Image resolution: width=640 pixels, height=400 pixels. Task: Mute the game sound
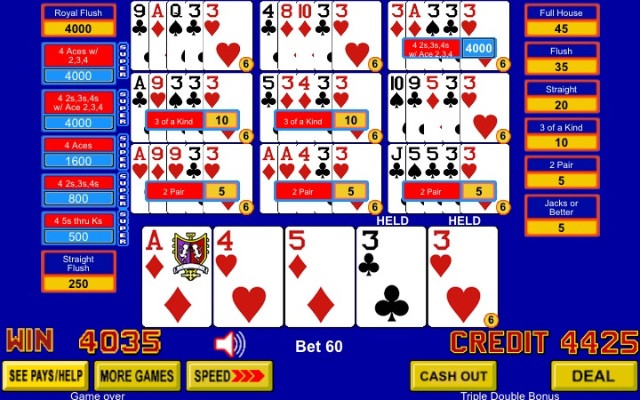[x=229, y=344]
